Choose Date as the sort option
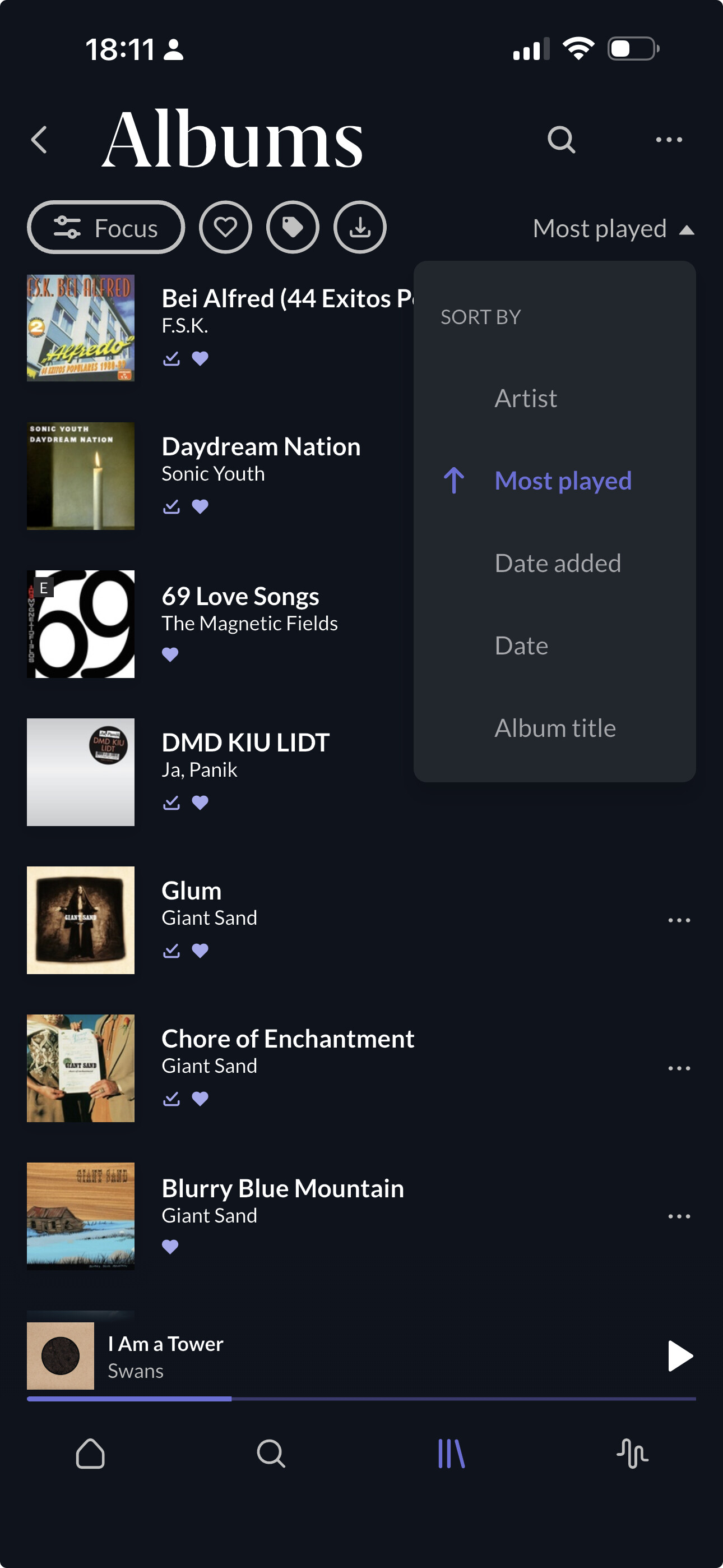 [x=521, y=646]
